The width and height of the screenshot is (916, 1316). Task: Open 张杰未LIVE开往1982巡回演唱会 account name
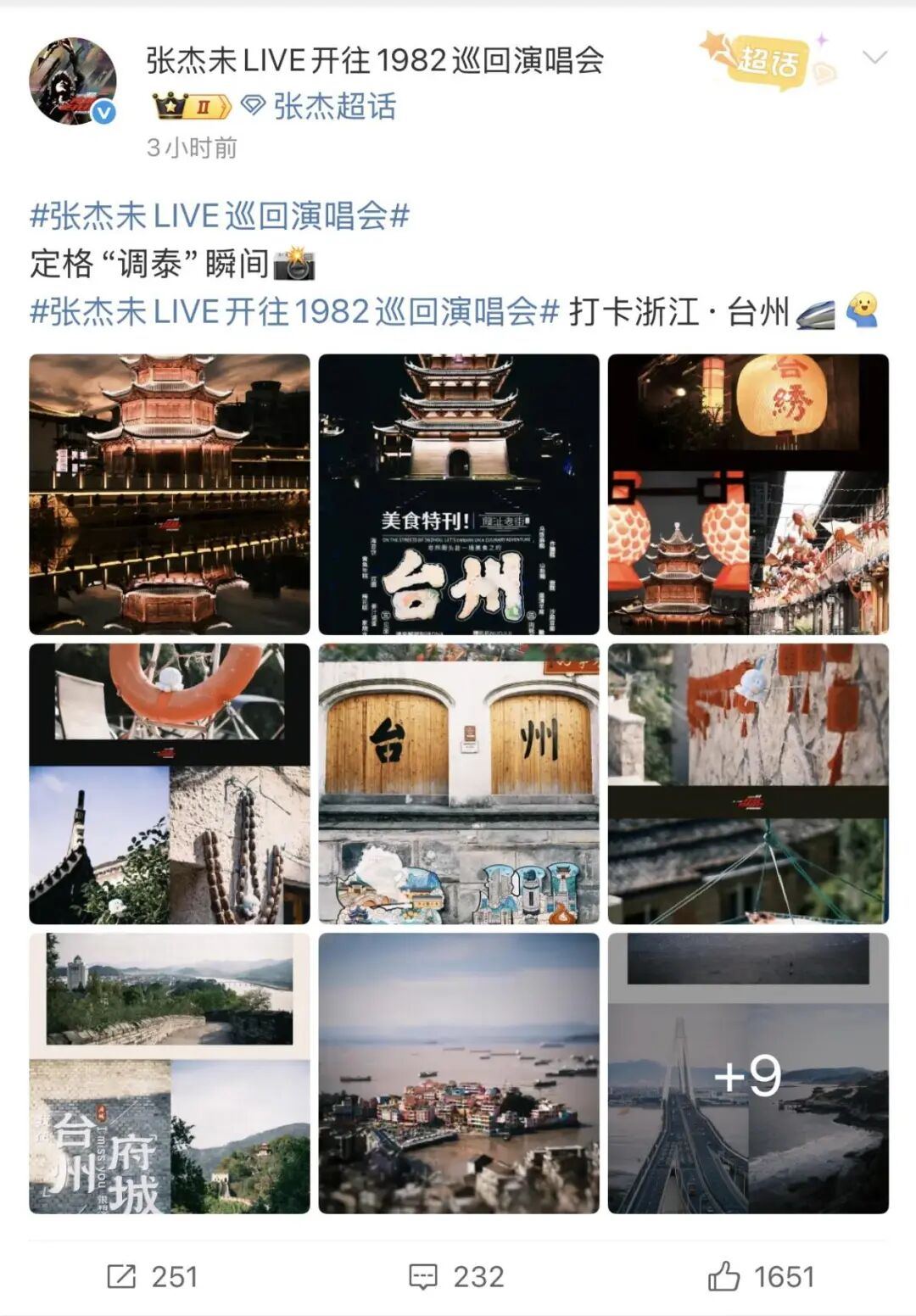pyautogui.click(x=375, y=60)
